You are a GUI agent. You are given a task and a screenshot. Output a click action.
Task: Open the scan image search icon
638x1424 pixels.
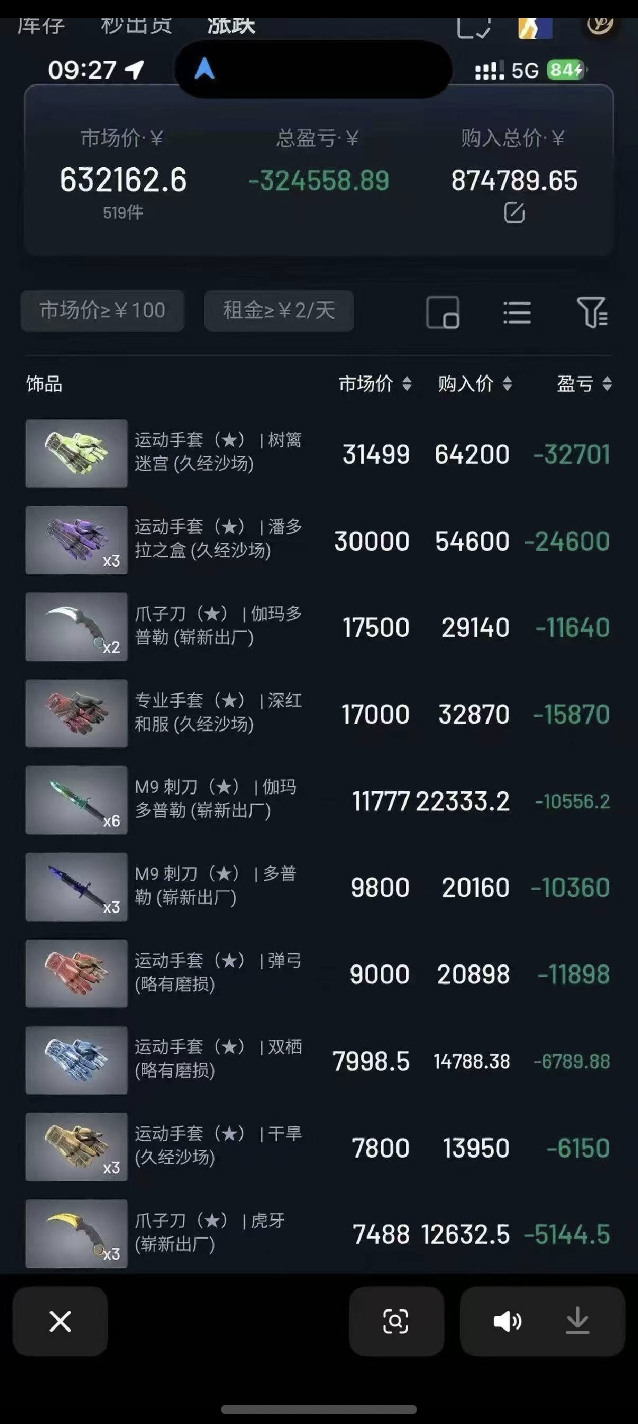[x=396, y=1321]
